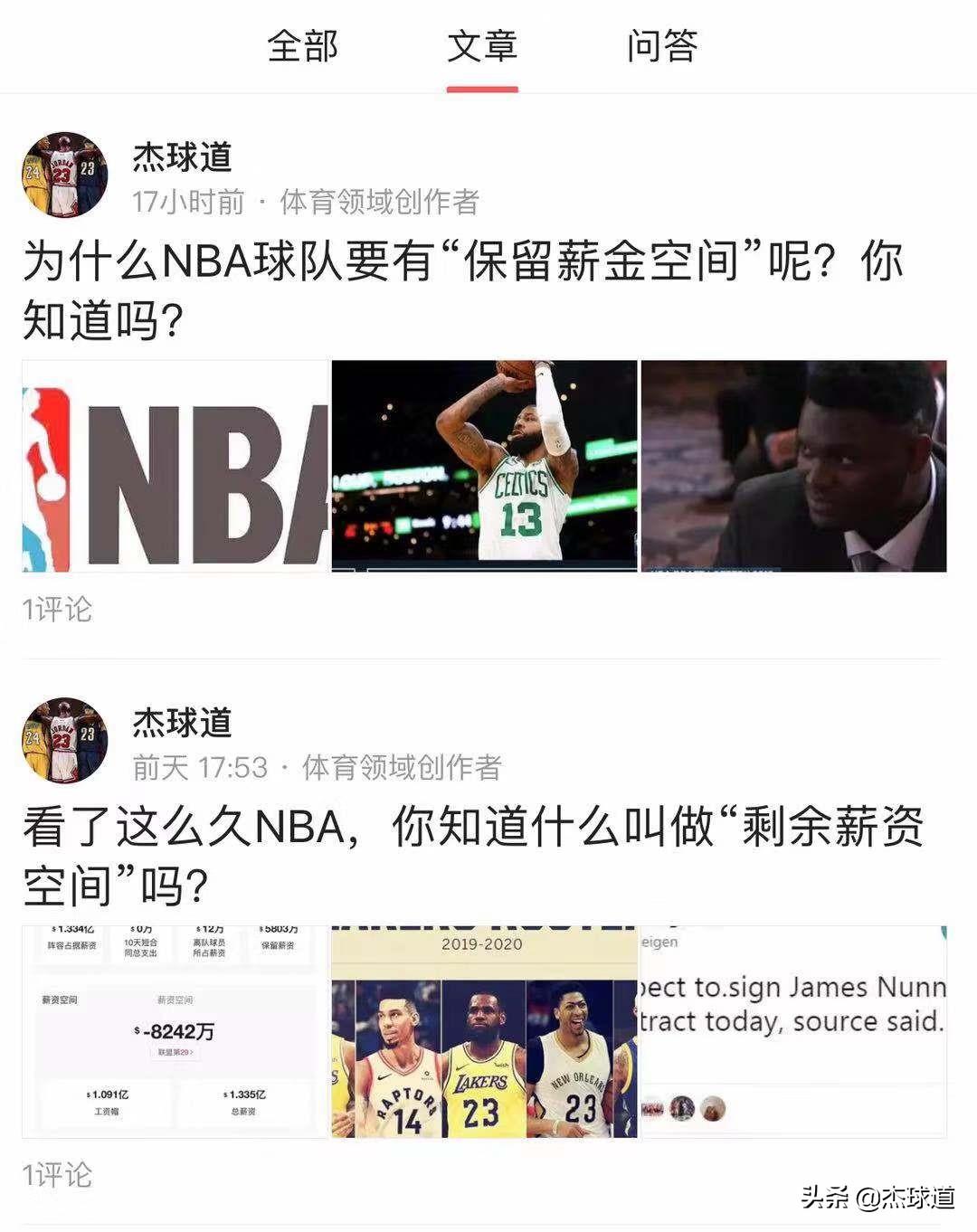Switch to the 问答 tab

pyautogui.click(x=662, y=45)
